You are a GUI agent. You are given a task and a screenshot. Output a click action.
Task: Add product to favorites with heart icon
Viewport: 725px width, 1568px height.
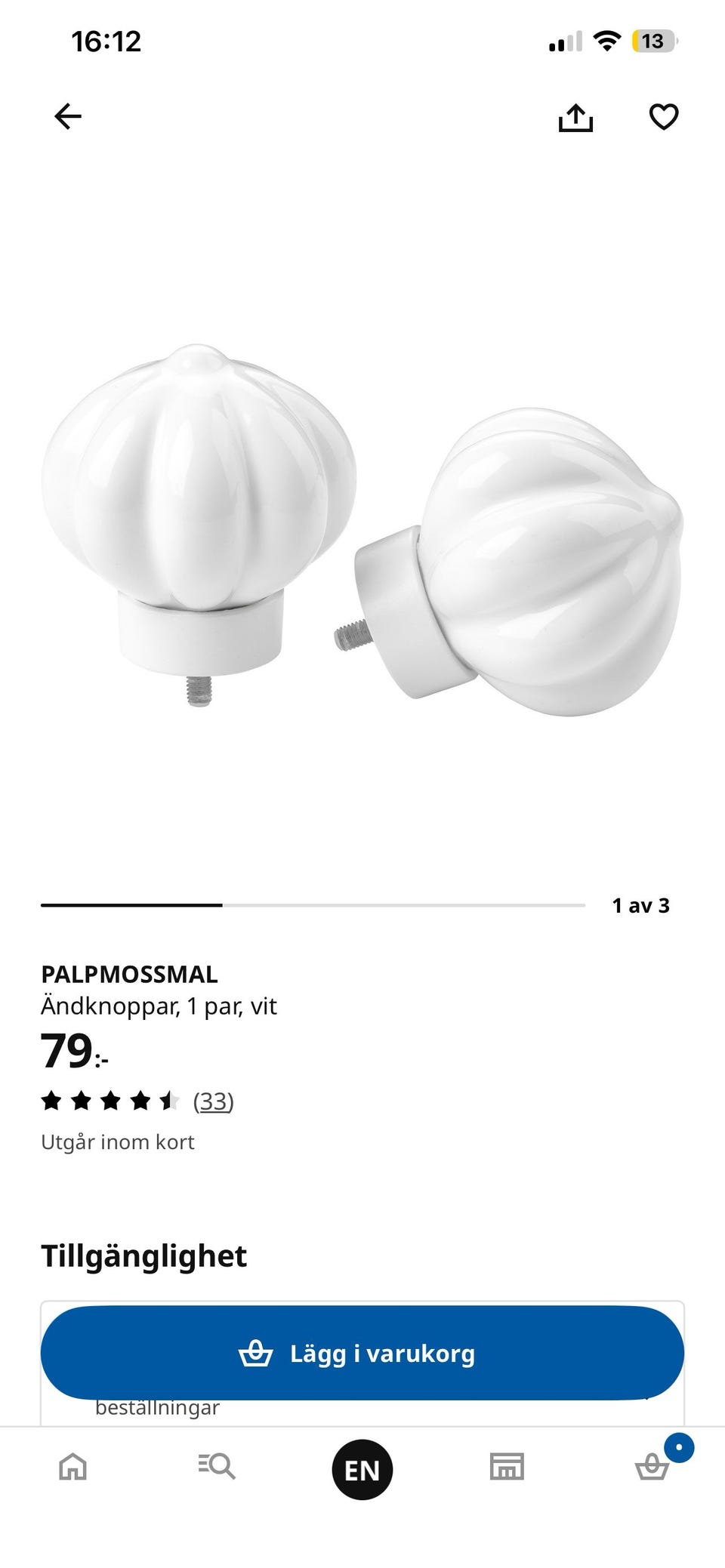(x=664, y=117)
